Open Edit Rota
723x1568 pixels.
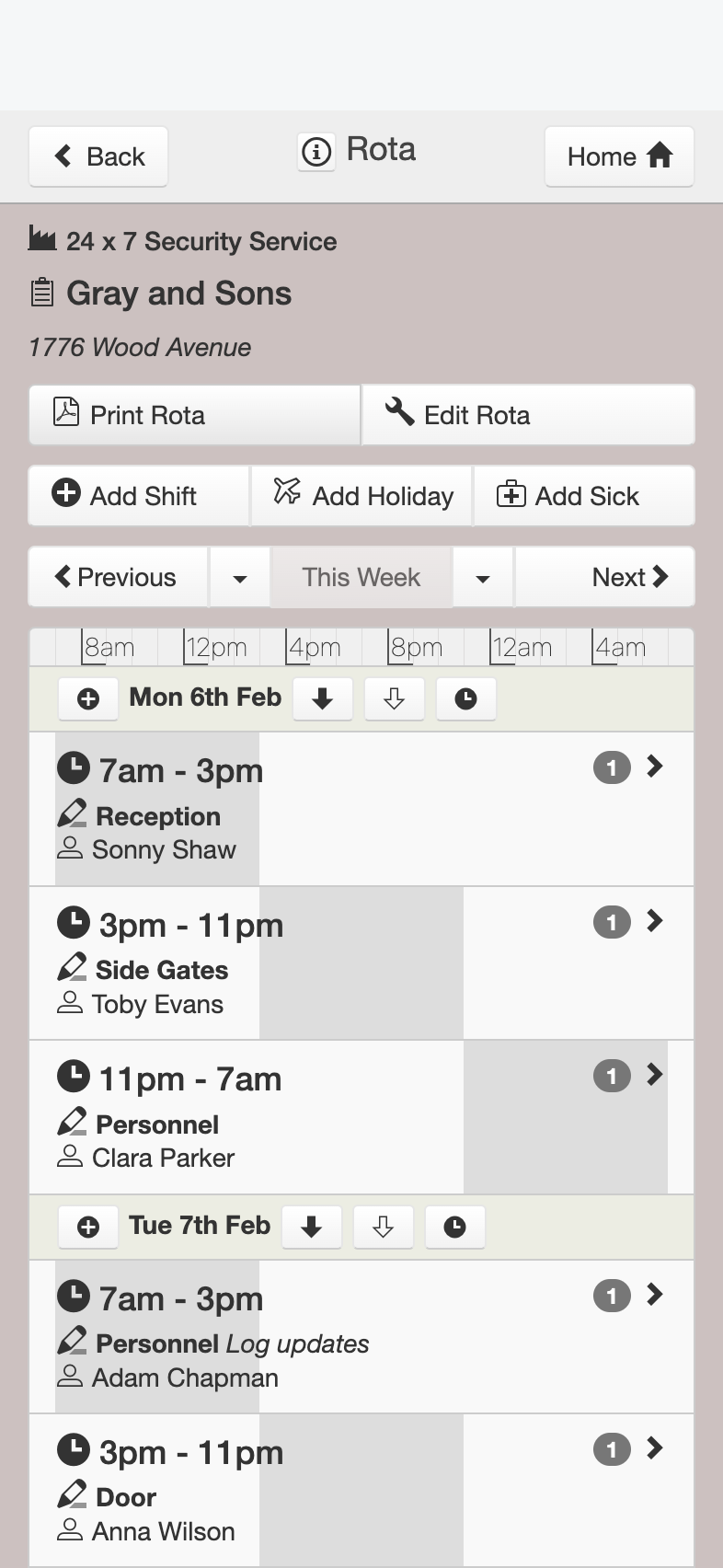pyautogui.click(x=528, y=415)
